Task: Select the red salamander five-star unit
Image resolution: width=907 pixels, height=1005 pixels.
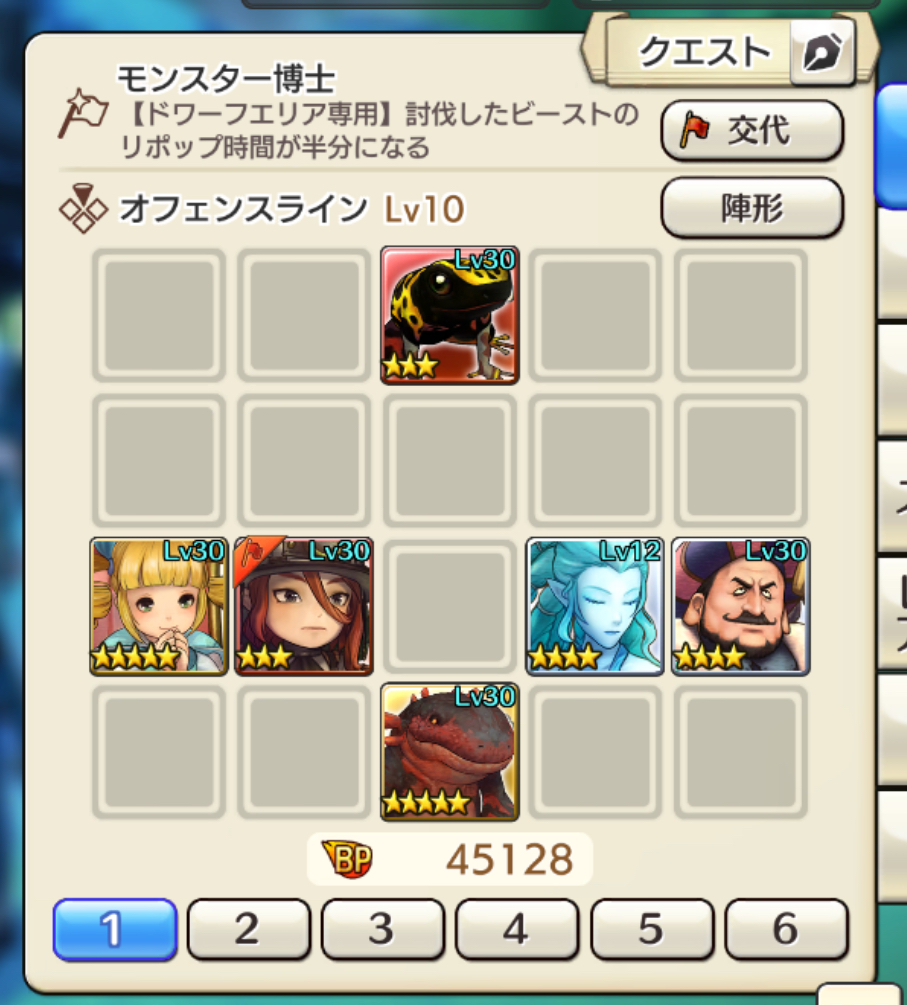Action: [x=450, y=752]
